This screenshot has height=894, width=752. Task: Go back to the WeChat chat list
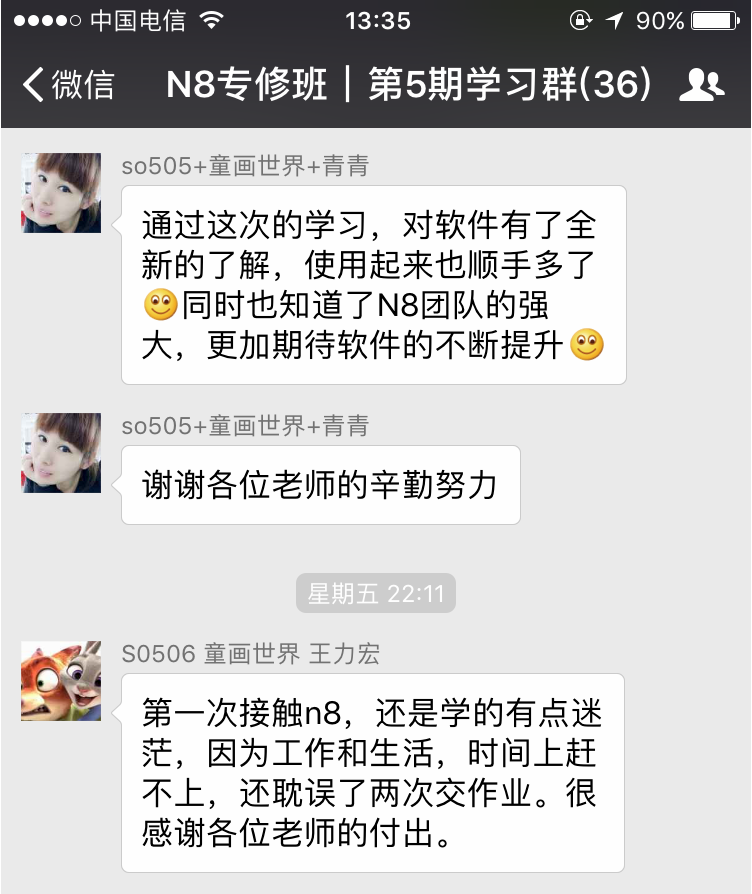coord(68,85)
